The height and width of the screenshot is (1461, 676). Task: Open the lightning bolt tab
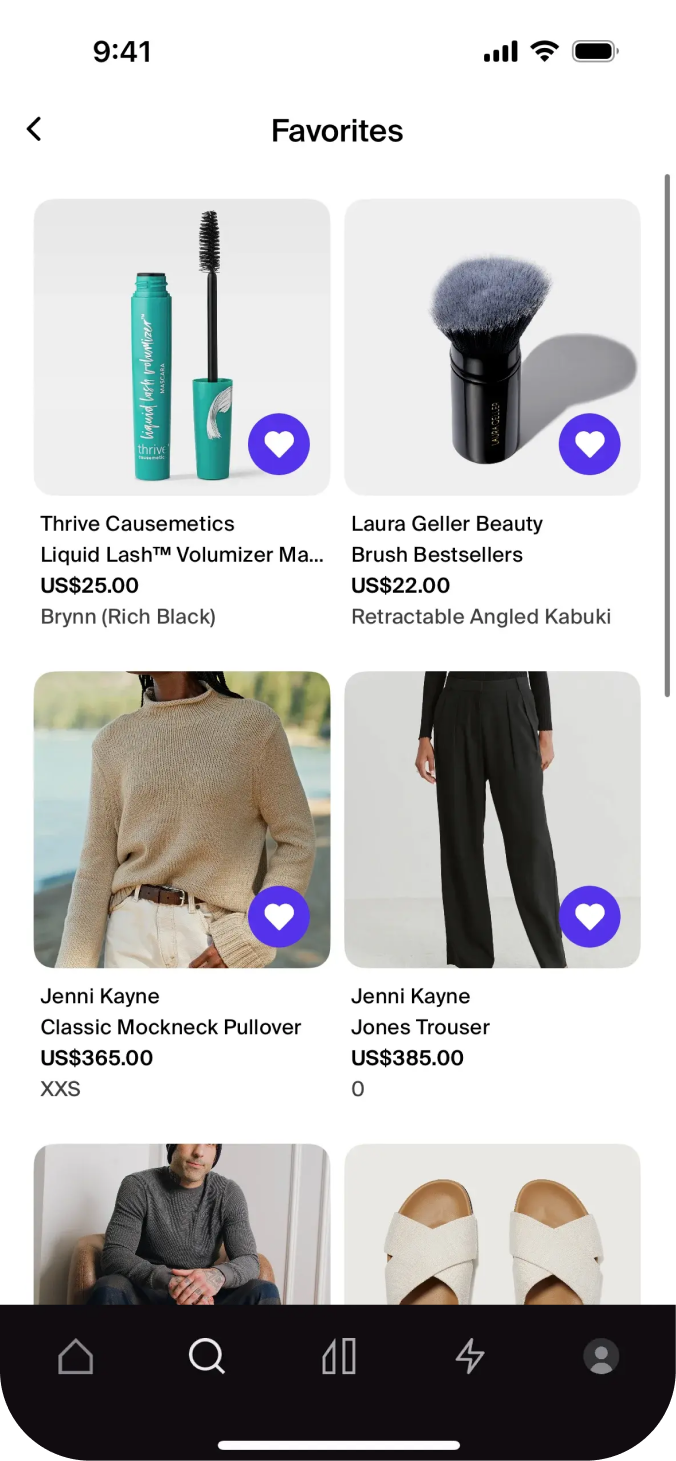[x=470, y=1357]
